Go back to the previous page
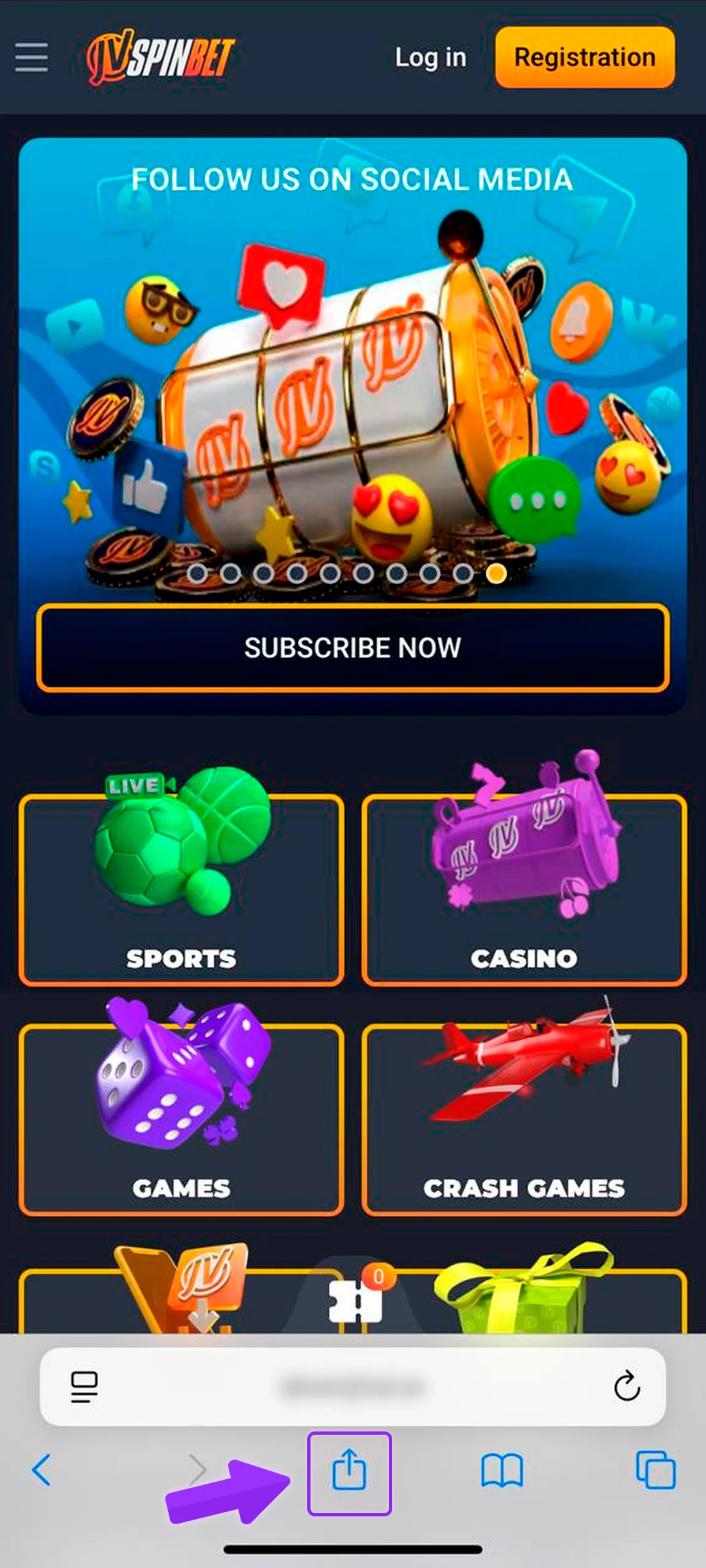 [x=42, y=1470]
